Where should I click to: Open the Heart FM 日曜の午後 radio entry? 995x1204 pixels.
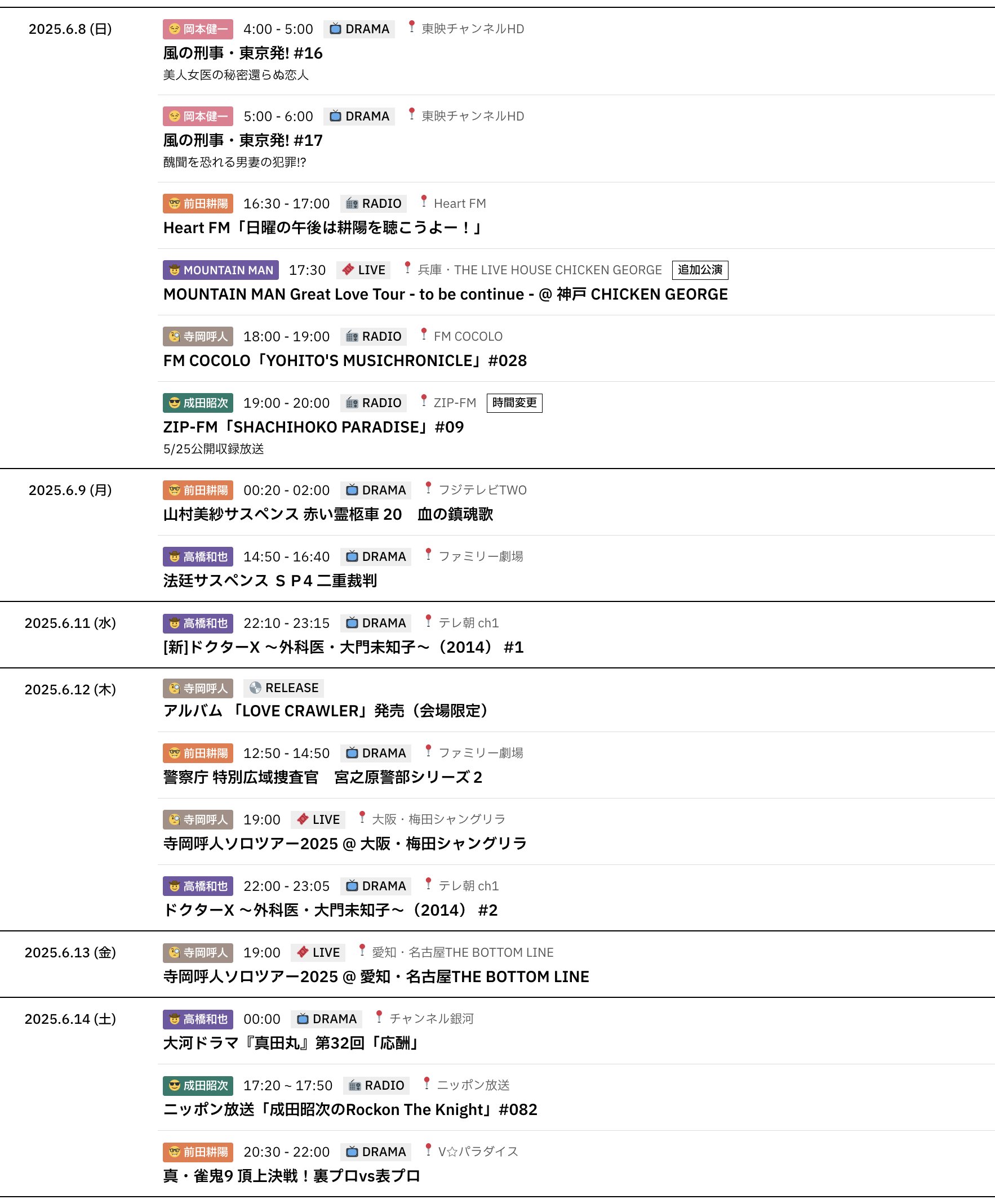(x=323, y=228)
